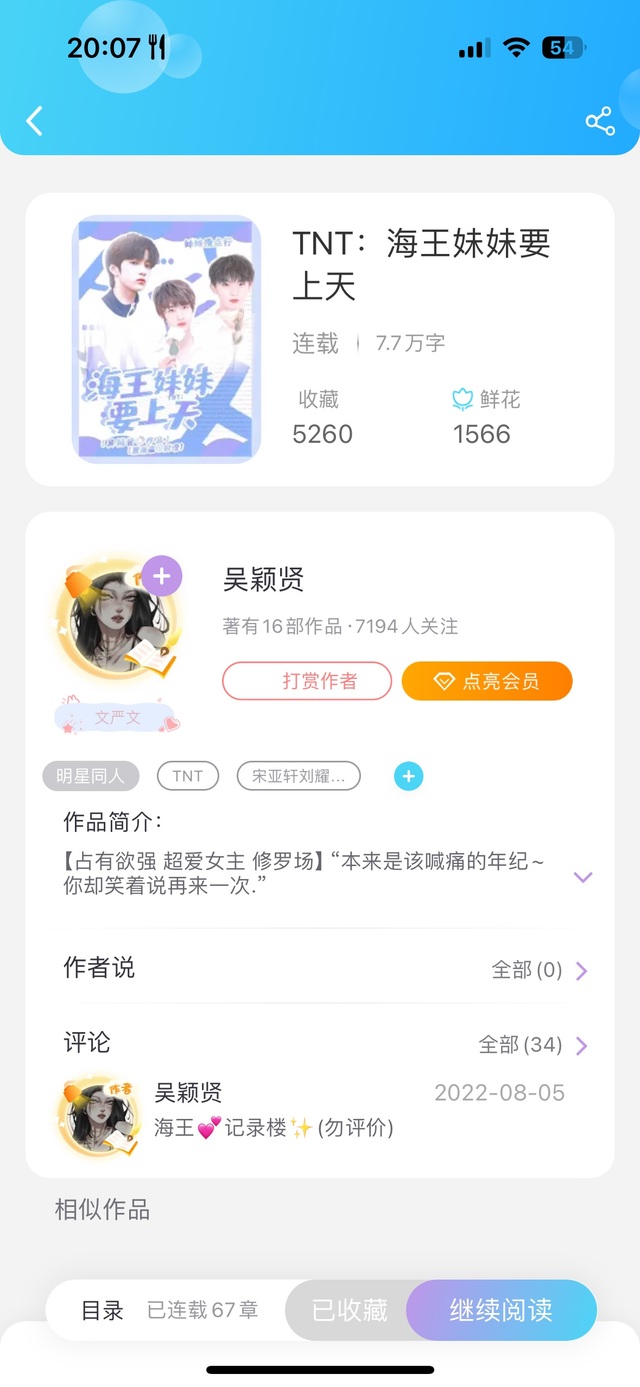
Task: Tap the 点亮会员 membership button
Action: [x=487, y=681]
